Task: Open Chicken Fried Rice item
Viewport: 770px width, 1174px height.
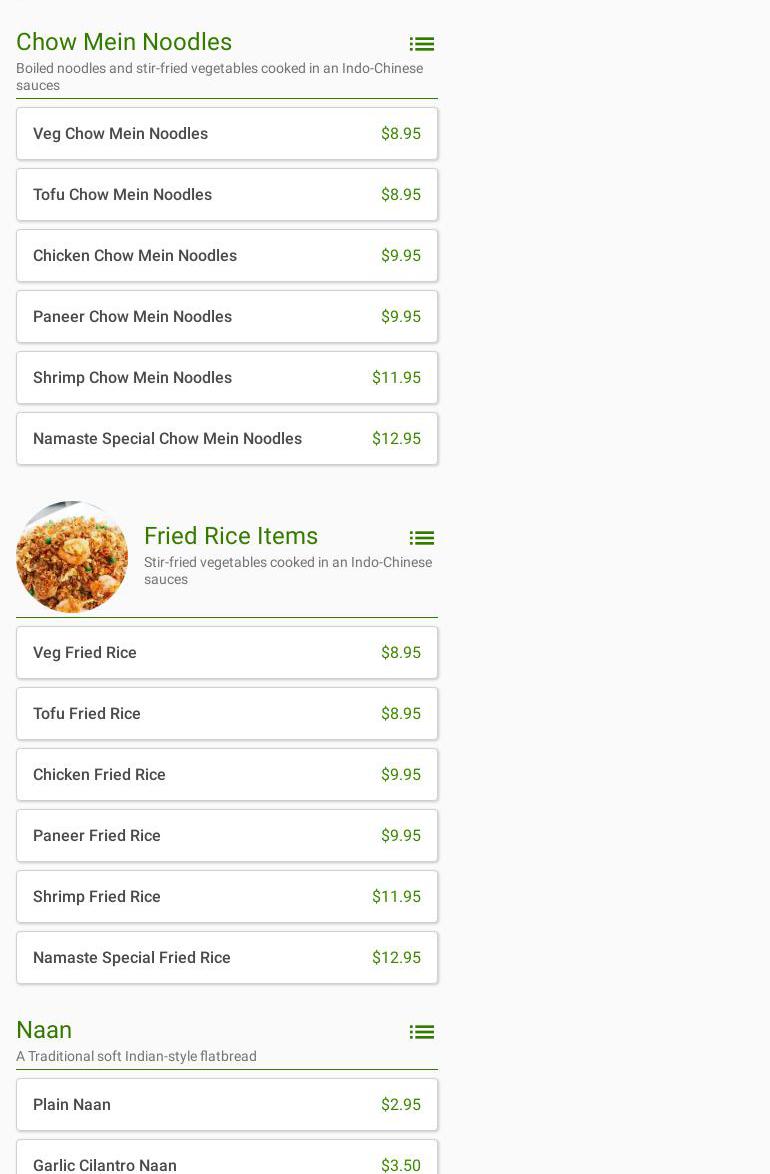Action: pyautogui.click(x=227, y=775)
